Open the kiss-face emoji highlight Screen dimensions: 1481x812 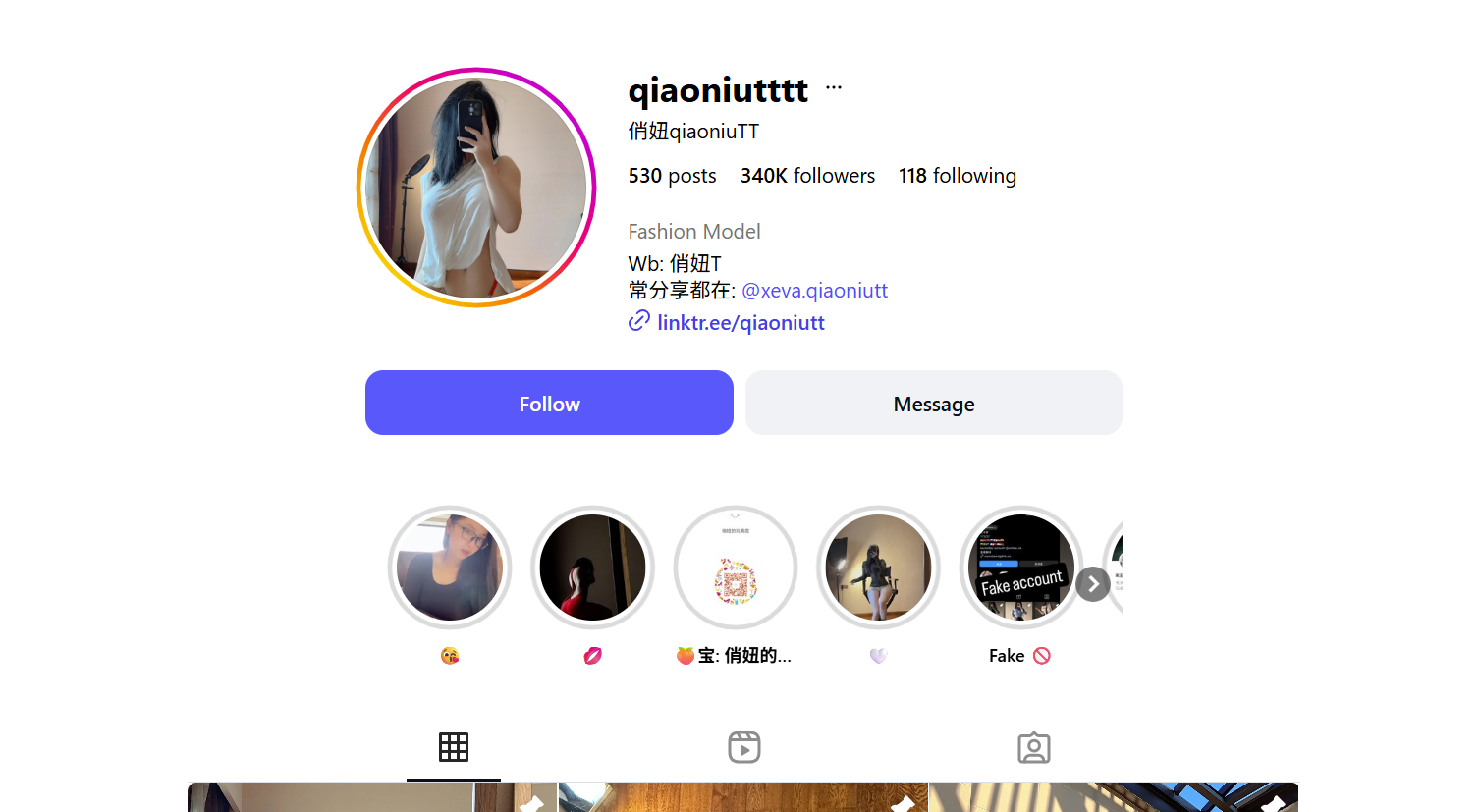(450, 568)
